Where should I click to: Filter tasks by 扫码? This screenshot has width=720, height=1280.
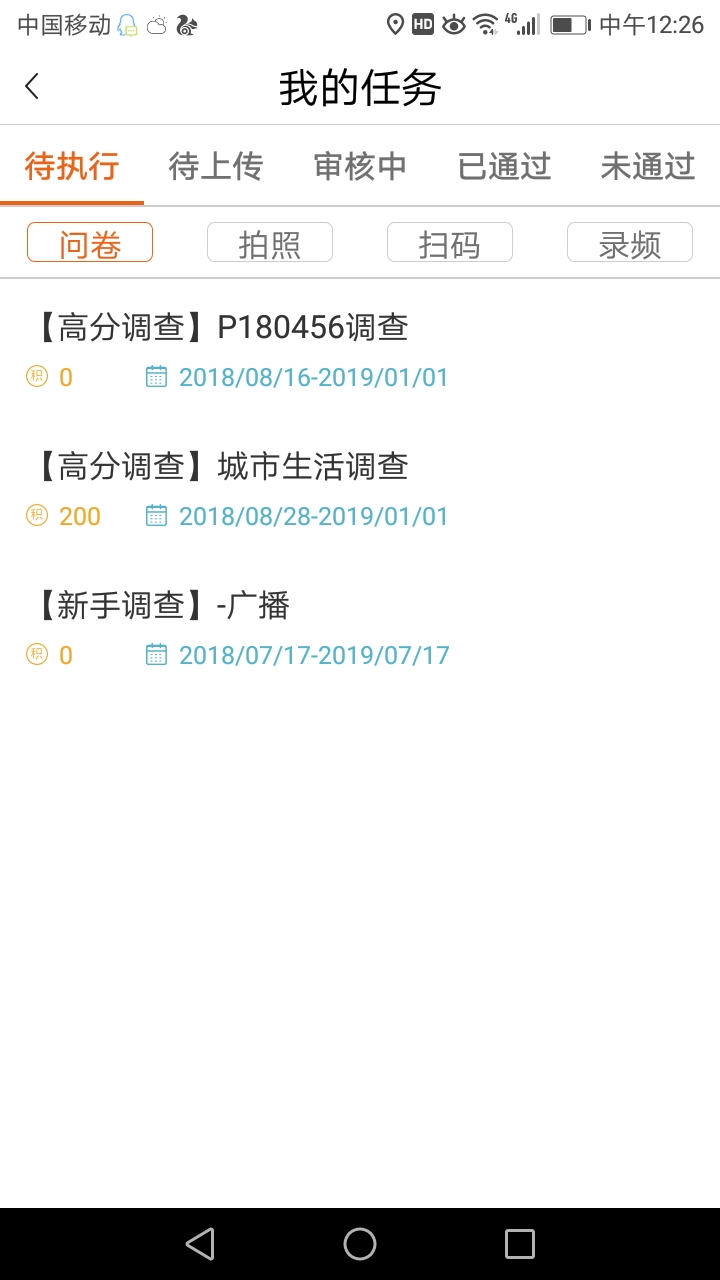450,243
